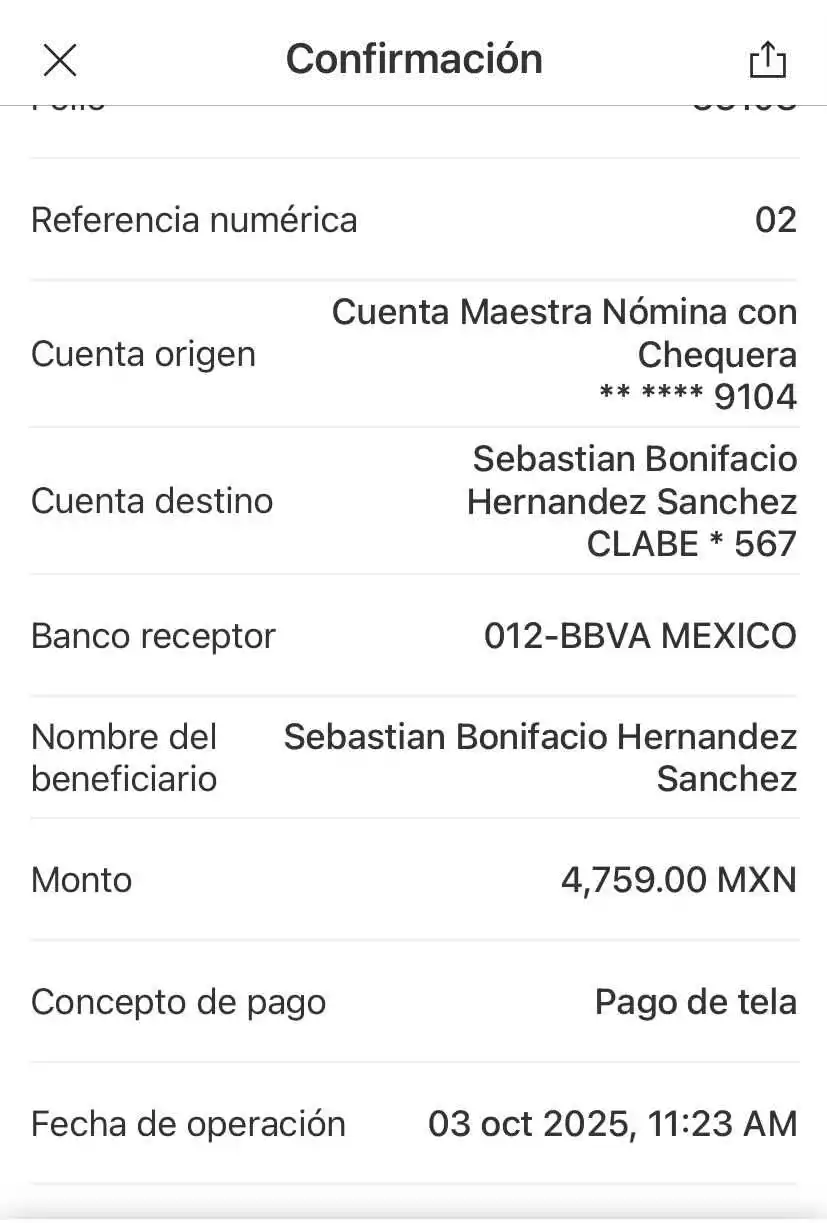Image resolution: width=827 pixels, height=1223 pixels.
Task: Share the transfer confirmation receipt
Action: coord(767,60)
